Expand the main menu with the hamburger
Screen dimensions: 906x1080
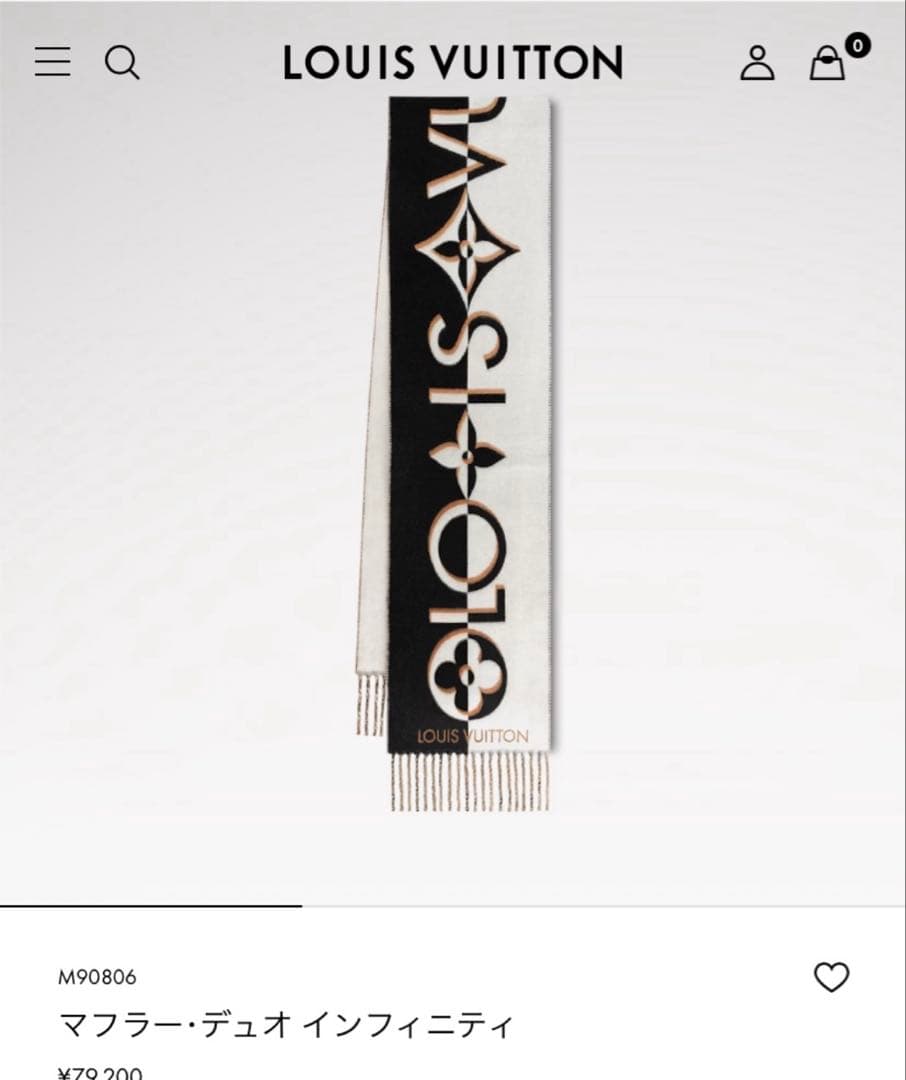pos(52,63)
